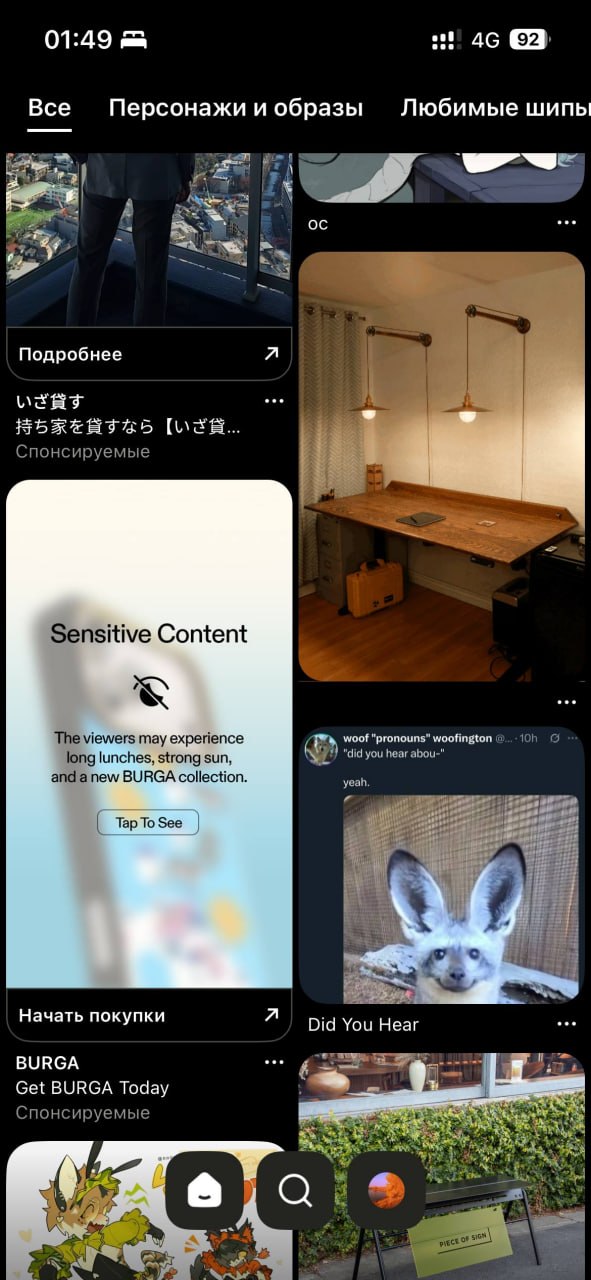Select the Все tab
The height and width of the screenshot is (1280, 591).
tap(49, 108)
